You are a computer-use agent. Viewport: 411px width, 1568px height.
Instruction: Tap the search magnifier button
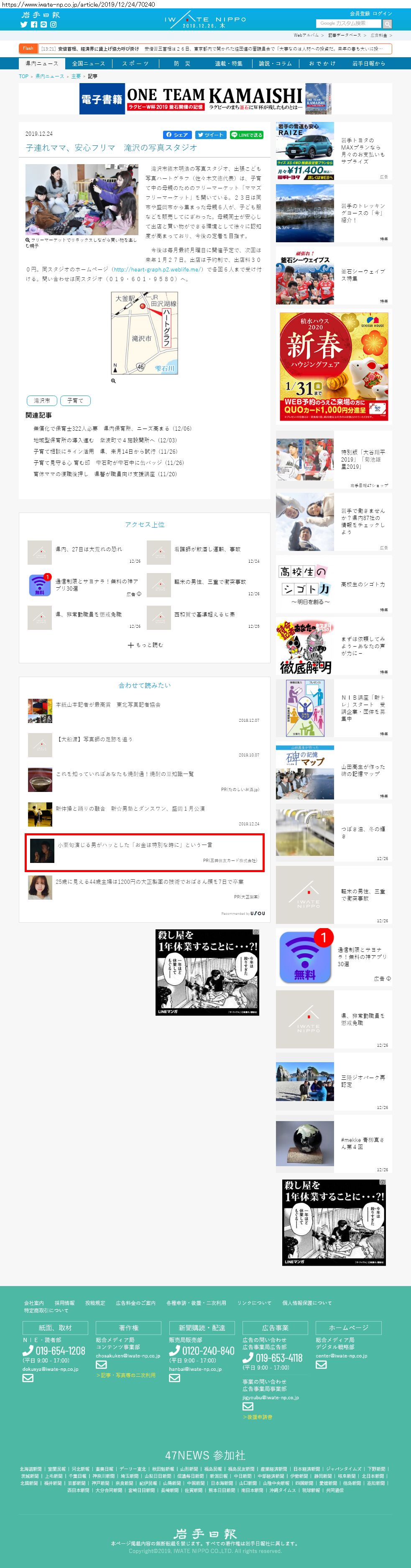pos(387,24)
